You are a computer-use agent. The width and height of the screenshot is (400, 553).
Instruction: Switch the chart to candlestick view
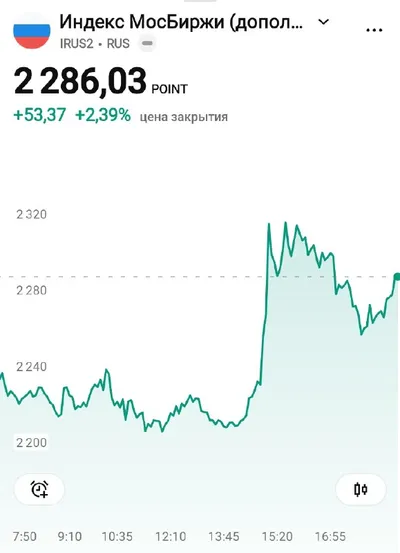tap(360, 490)
